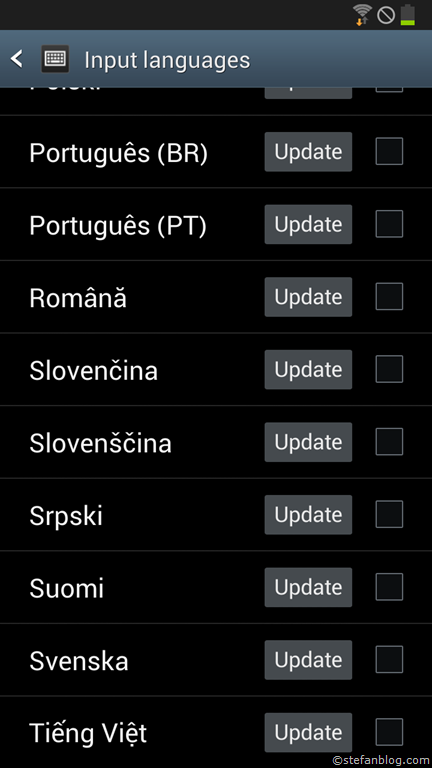Viewport: 432px width, 768px height.
Task: Update the Slovenčina language
Action: pos(308,369)
